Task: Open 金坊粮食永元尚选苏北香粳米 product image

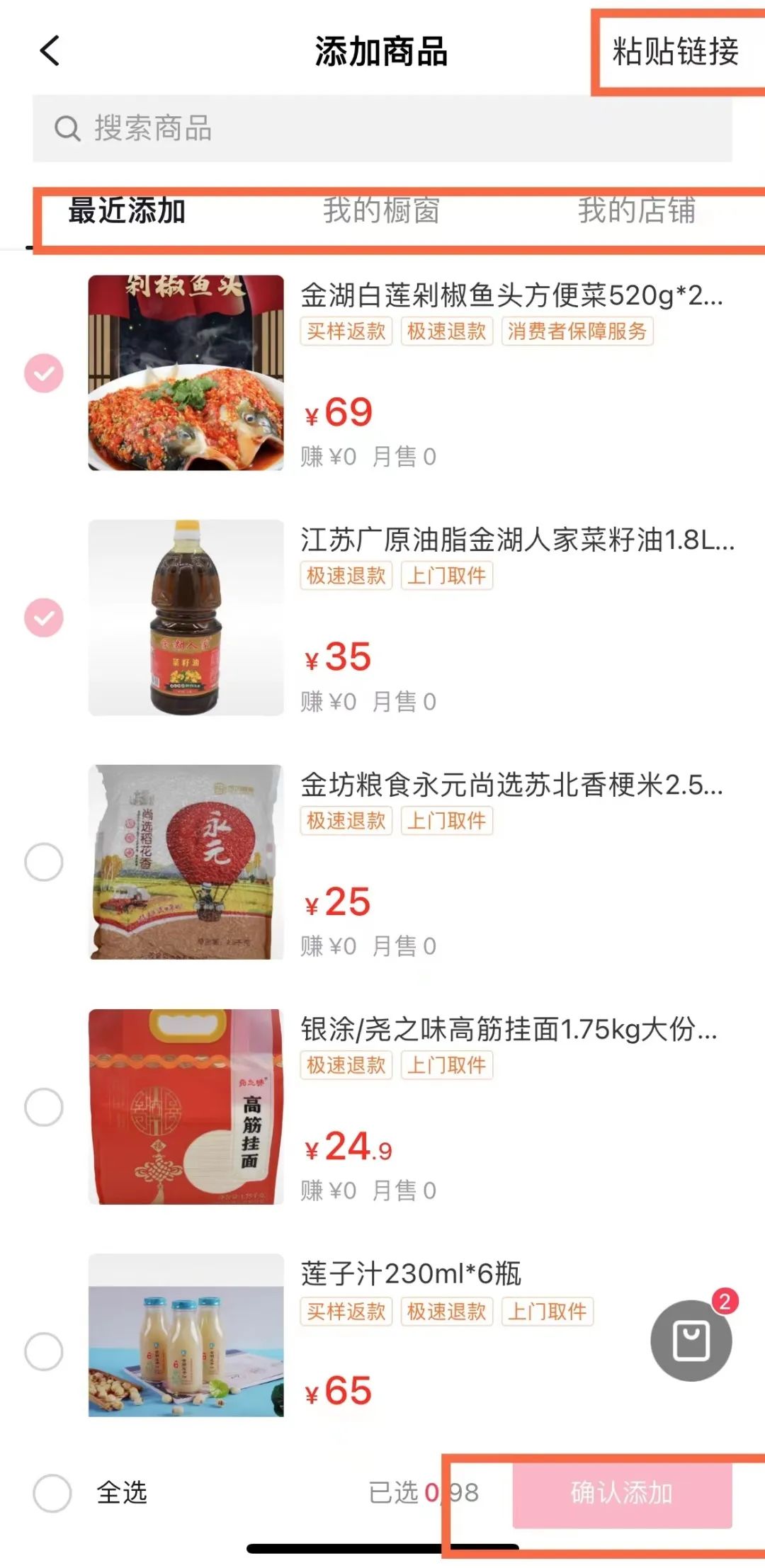Action: (186, 862)
